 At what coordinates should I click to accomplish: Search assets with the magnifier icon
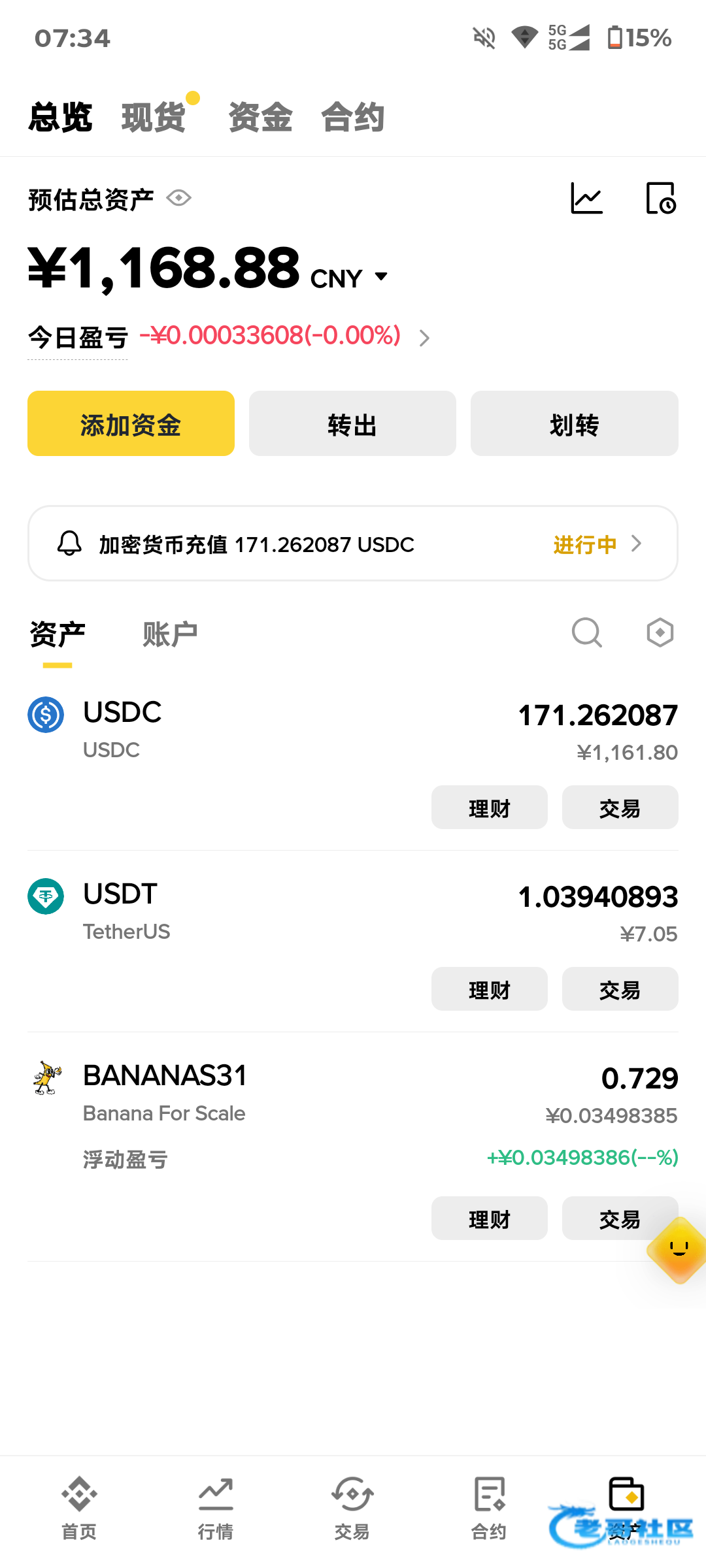[x=586, y=632]
